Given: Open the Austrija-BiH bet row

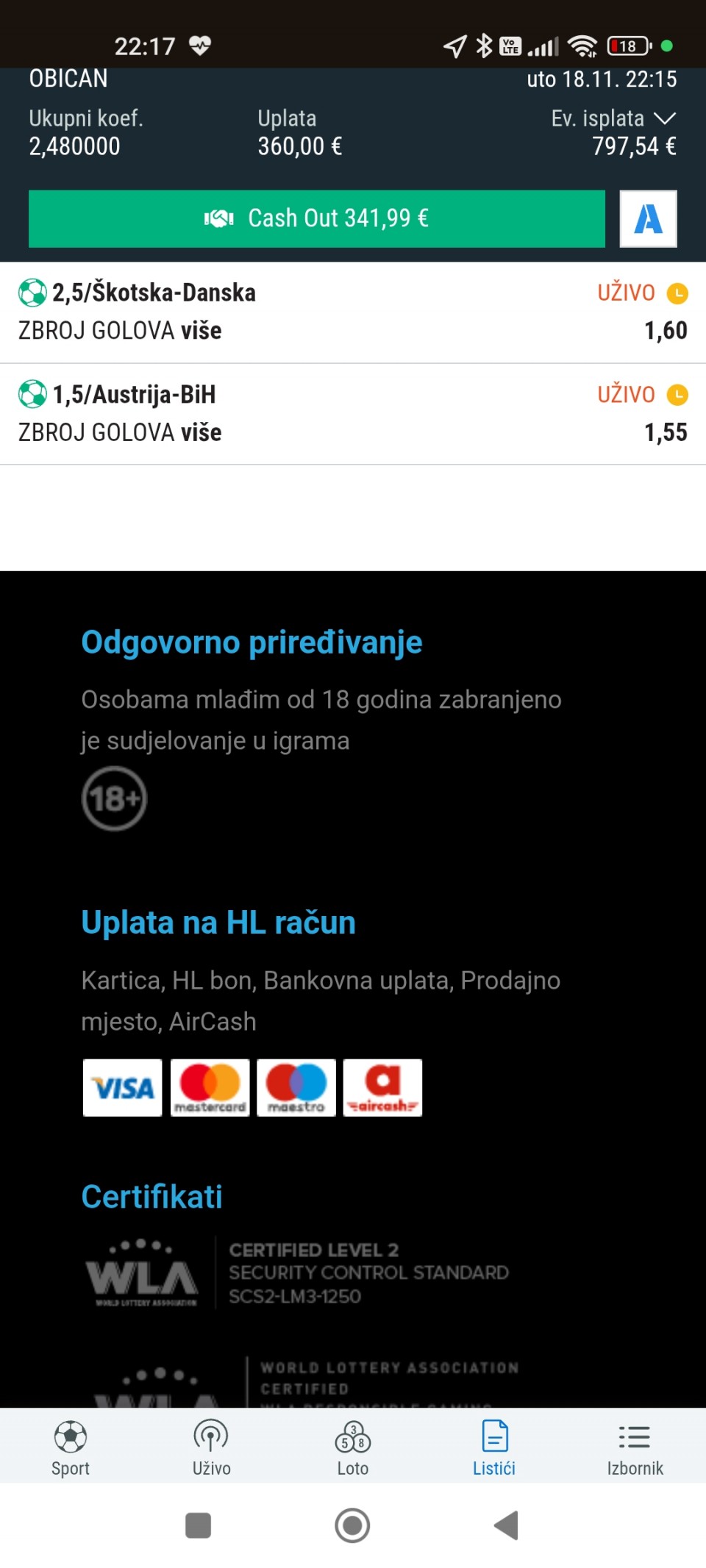Looking at the screenshot, I should (353, 413).
